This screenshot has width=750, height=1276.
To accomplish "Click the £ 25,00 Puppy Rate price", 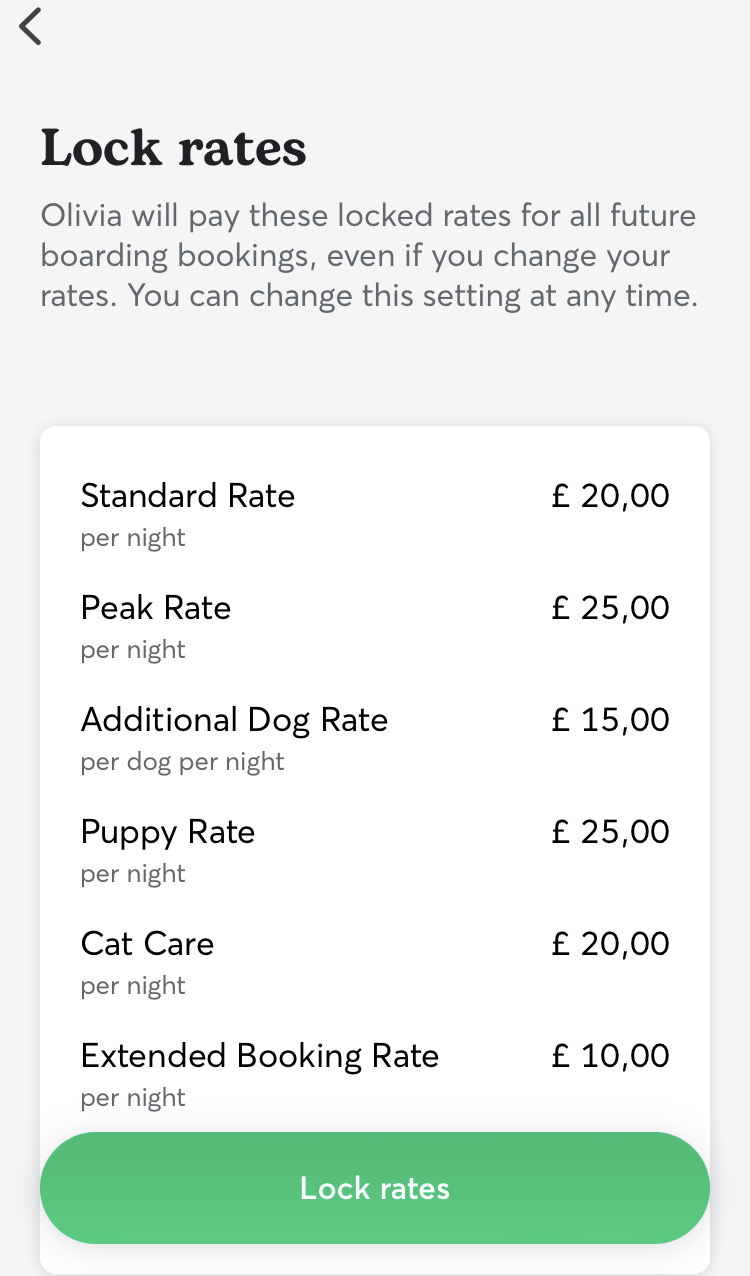I will [610, 831].
